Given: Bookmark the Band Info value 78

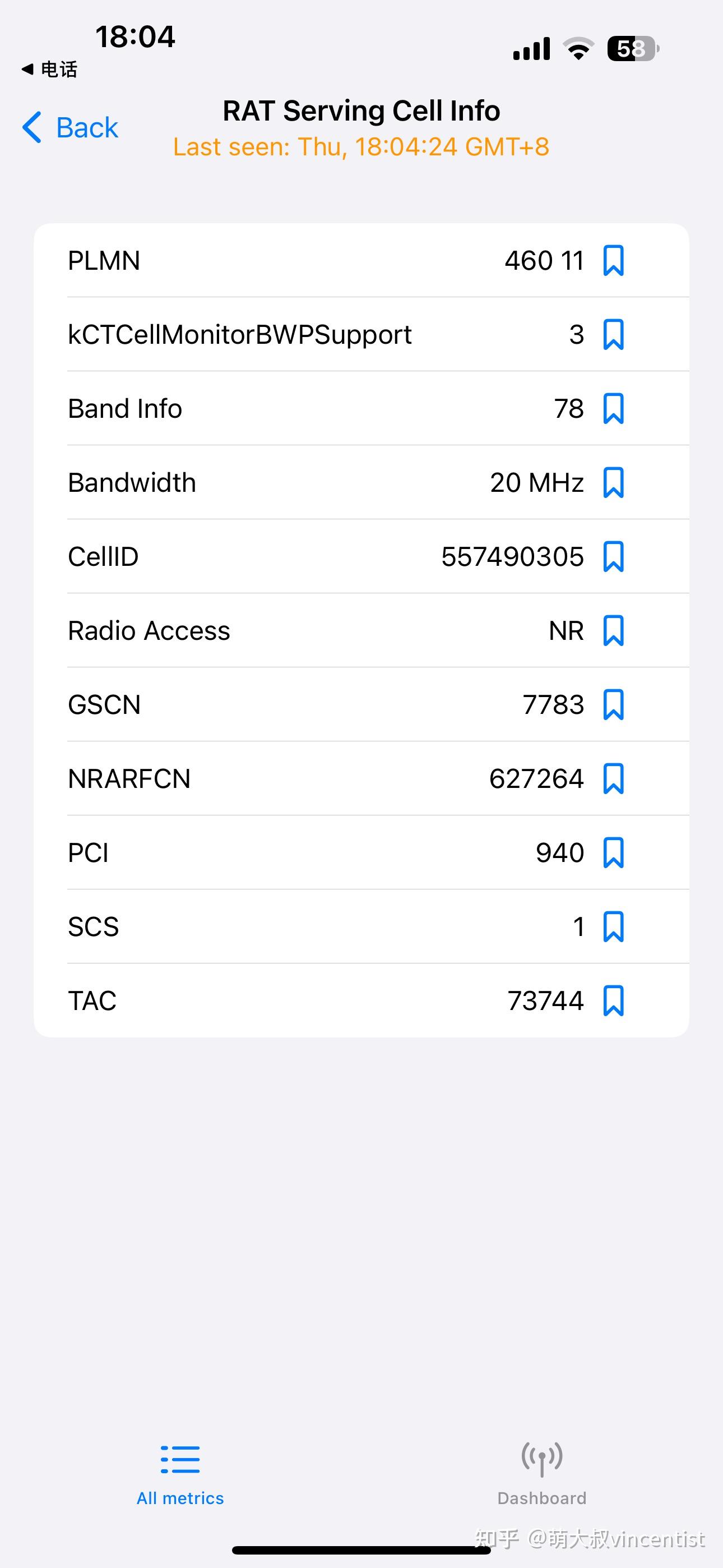Looking at the screenshot, I should (x=614, y=408).
